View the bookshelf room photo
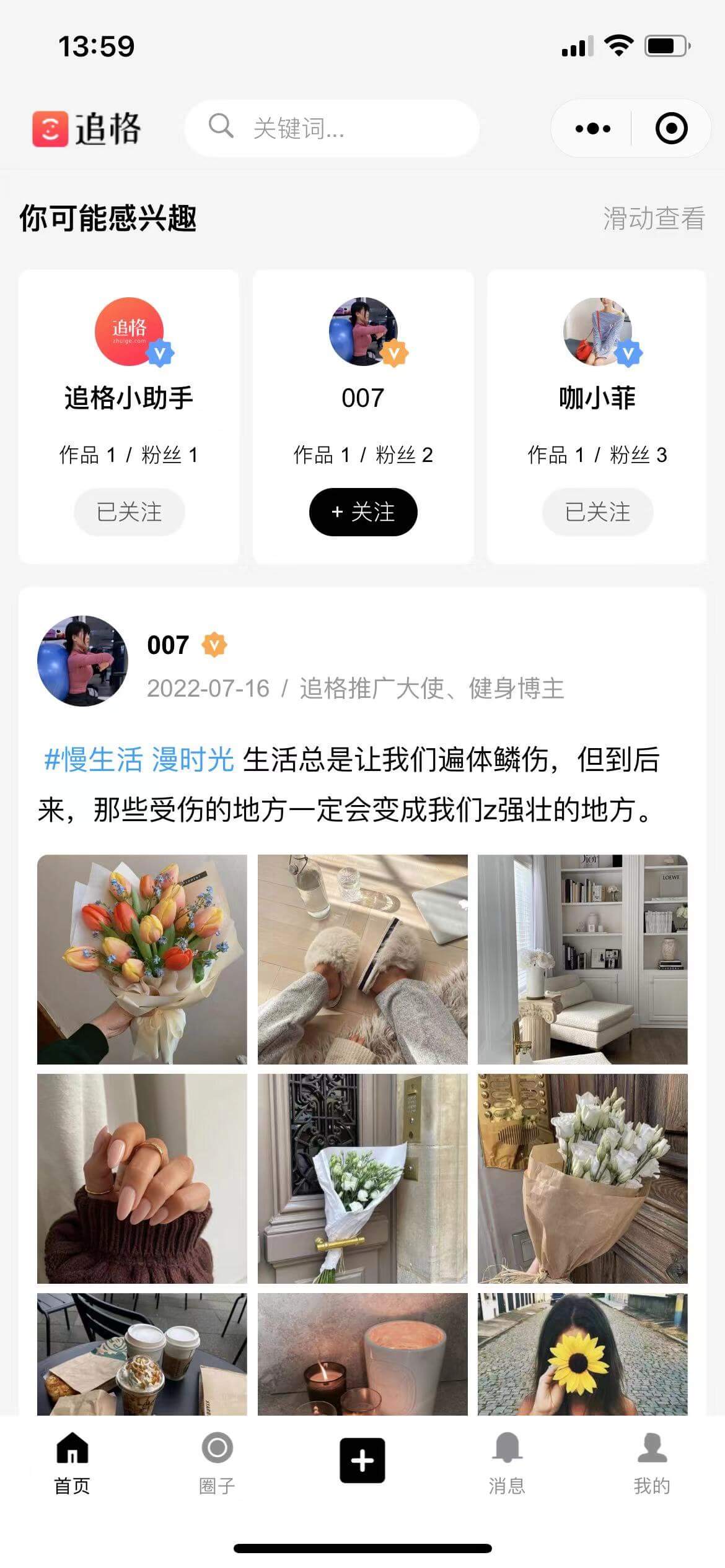This screenshot has width=725, height=1568. point(582,959)
